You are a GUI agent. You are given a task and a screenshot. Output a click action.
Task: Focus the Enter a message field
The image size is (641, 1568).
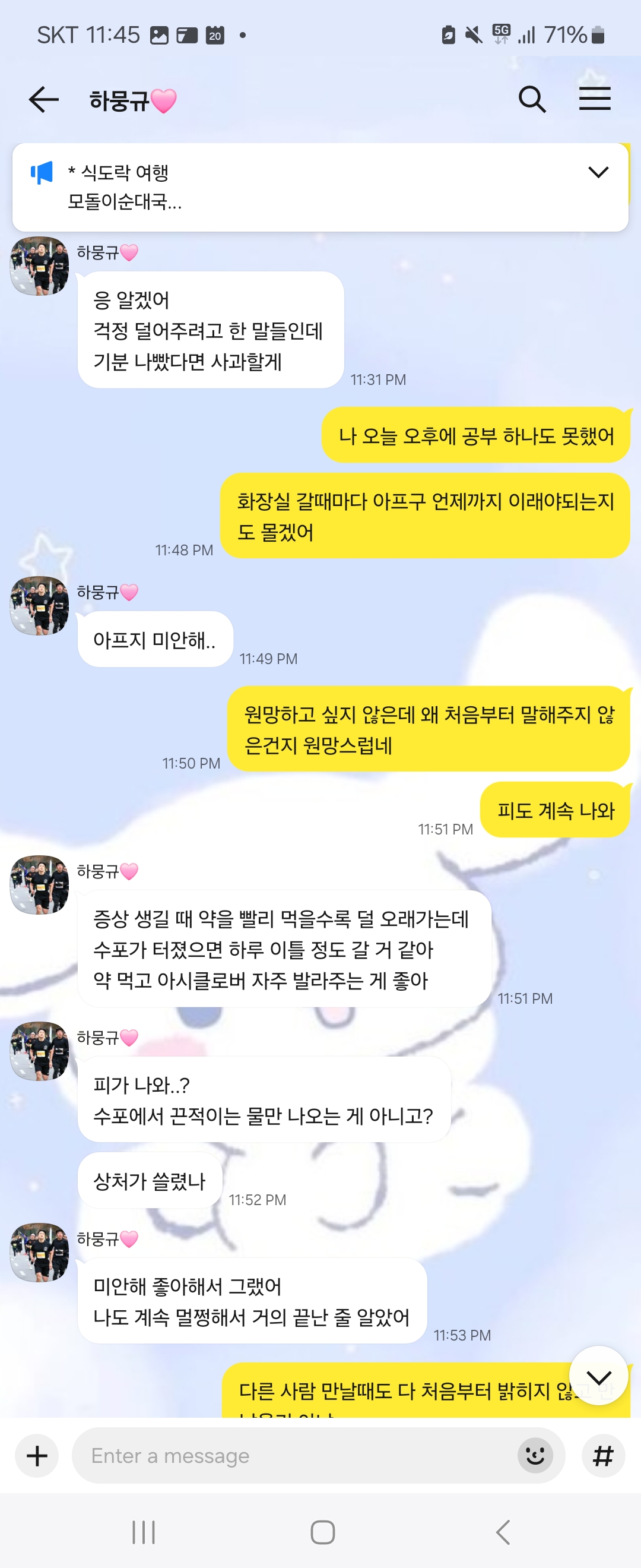(292, 1455)
